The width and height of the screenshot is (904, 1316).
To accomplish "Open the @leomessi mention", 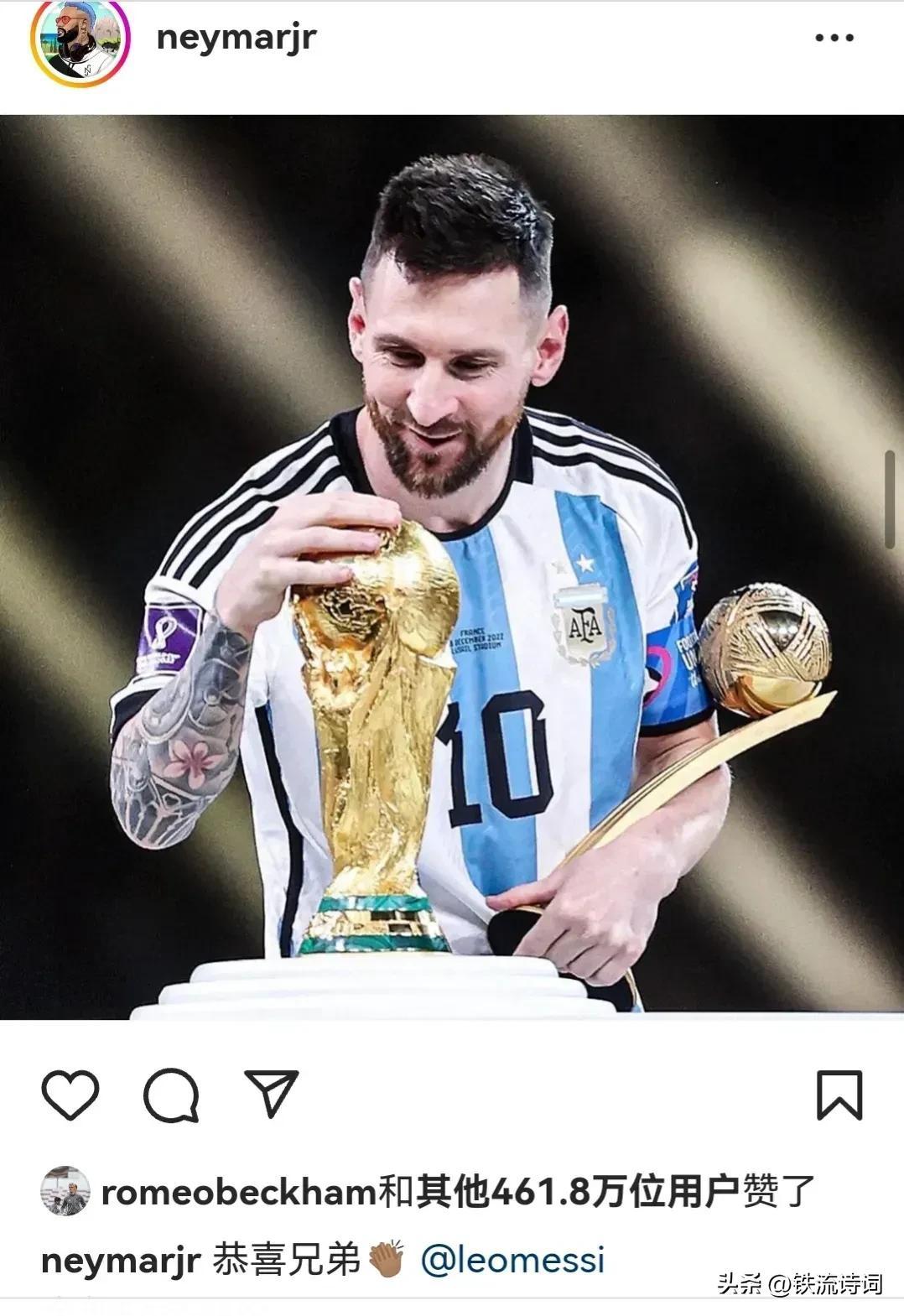I will [x=512, y=1261].
